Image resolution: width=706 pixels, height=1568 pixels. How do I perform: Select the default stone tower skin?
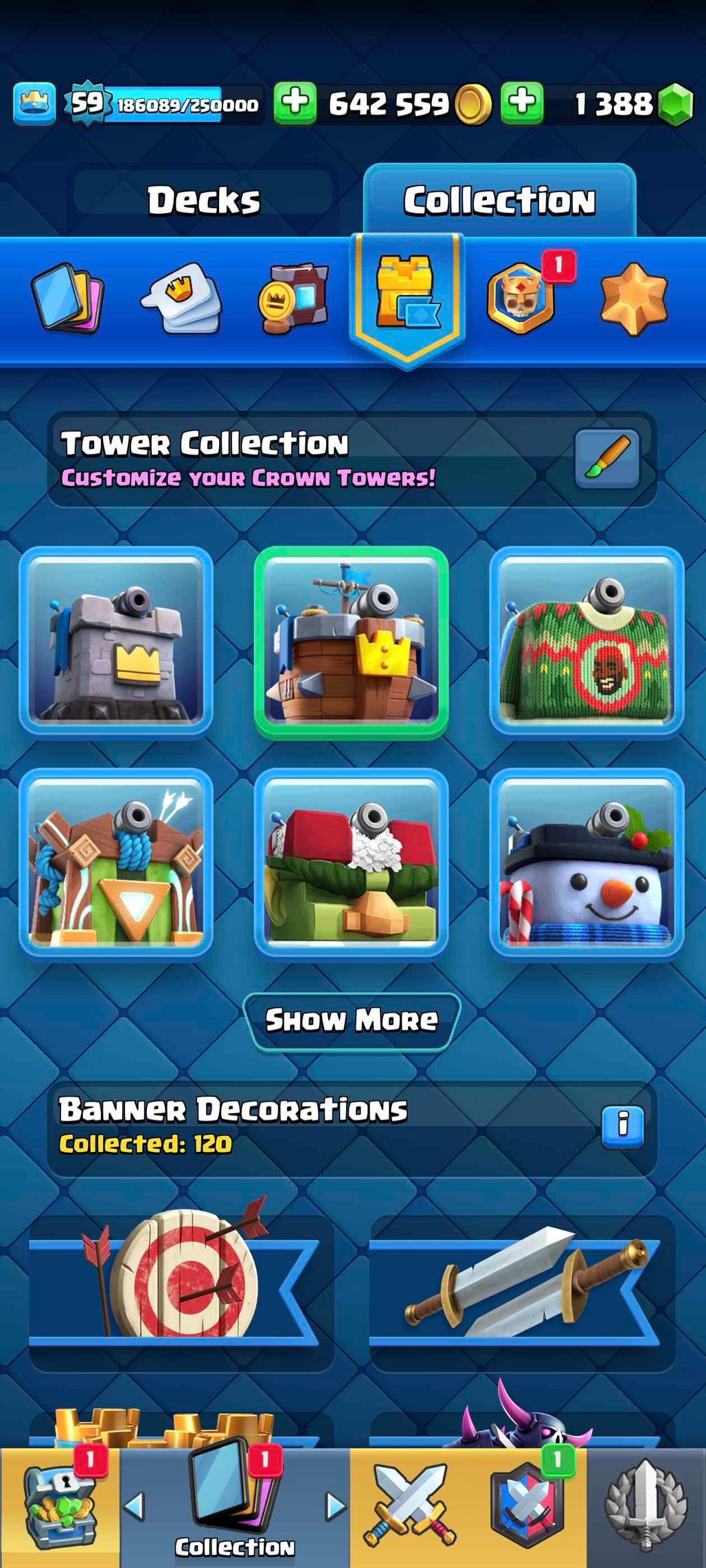pos(116,641)
